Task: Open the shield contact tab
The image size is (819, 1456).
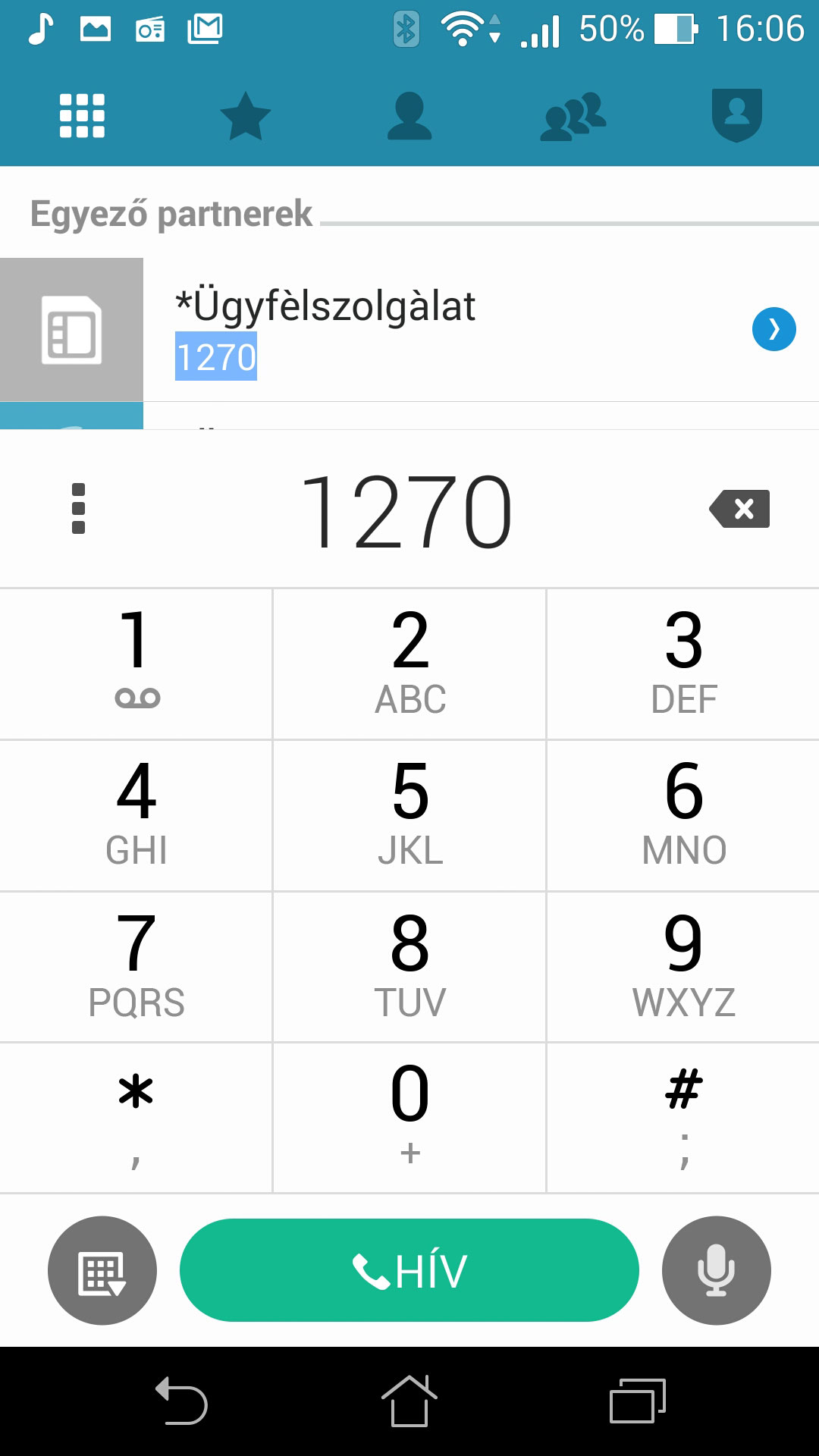Action: [736, 115]
